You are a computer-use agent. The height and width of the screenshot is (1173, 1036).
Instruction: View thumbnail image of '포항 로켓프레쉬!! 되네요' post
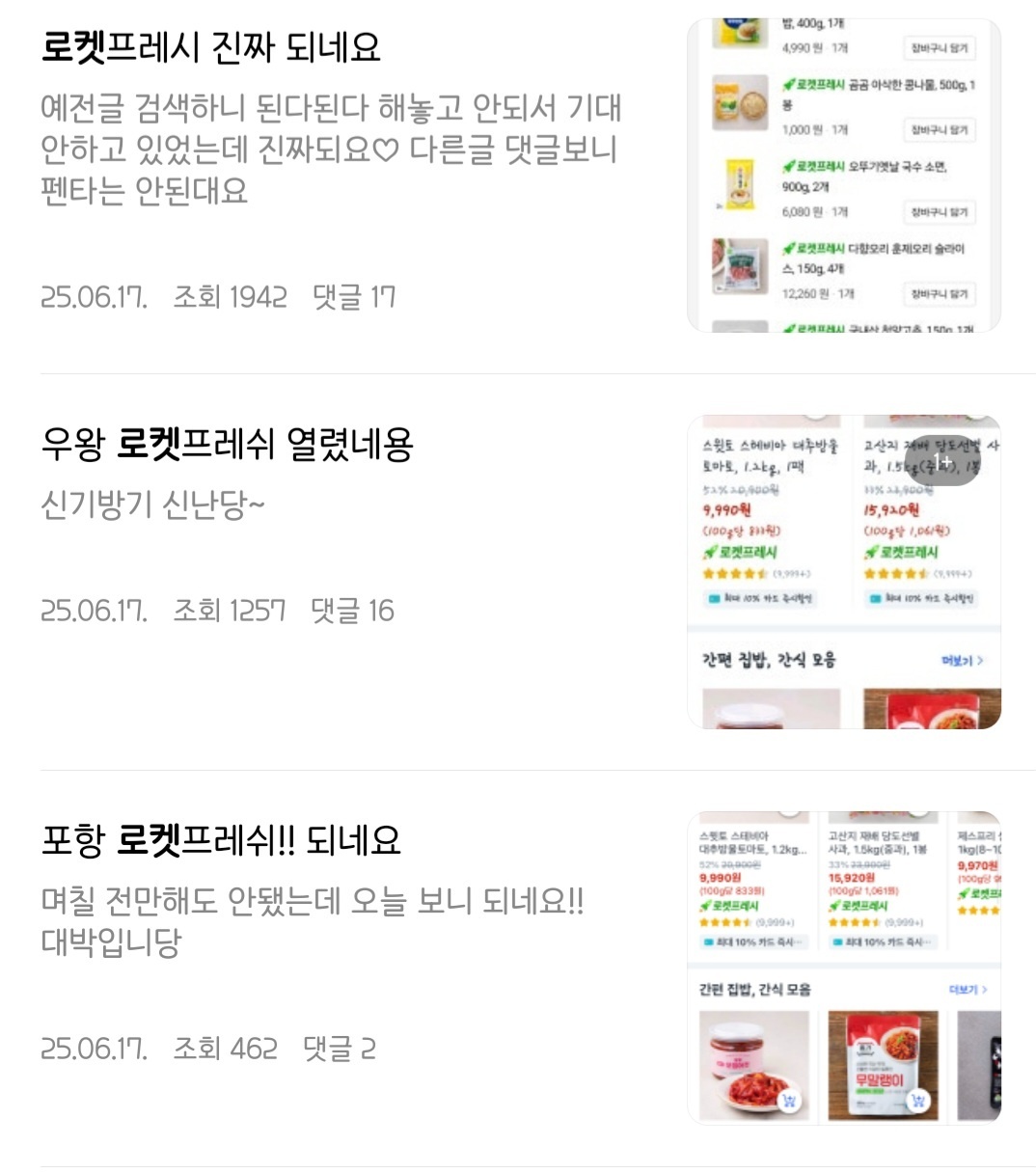(843, 968)
